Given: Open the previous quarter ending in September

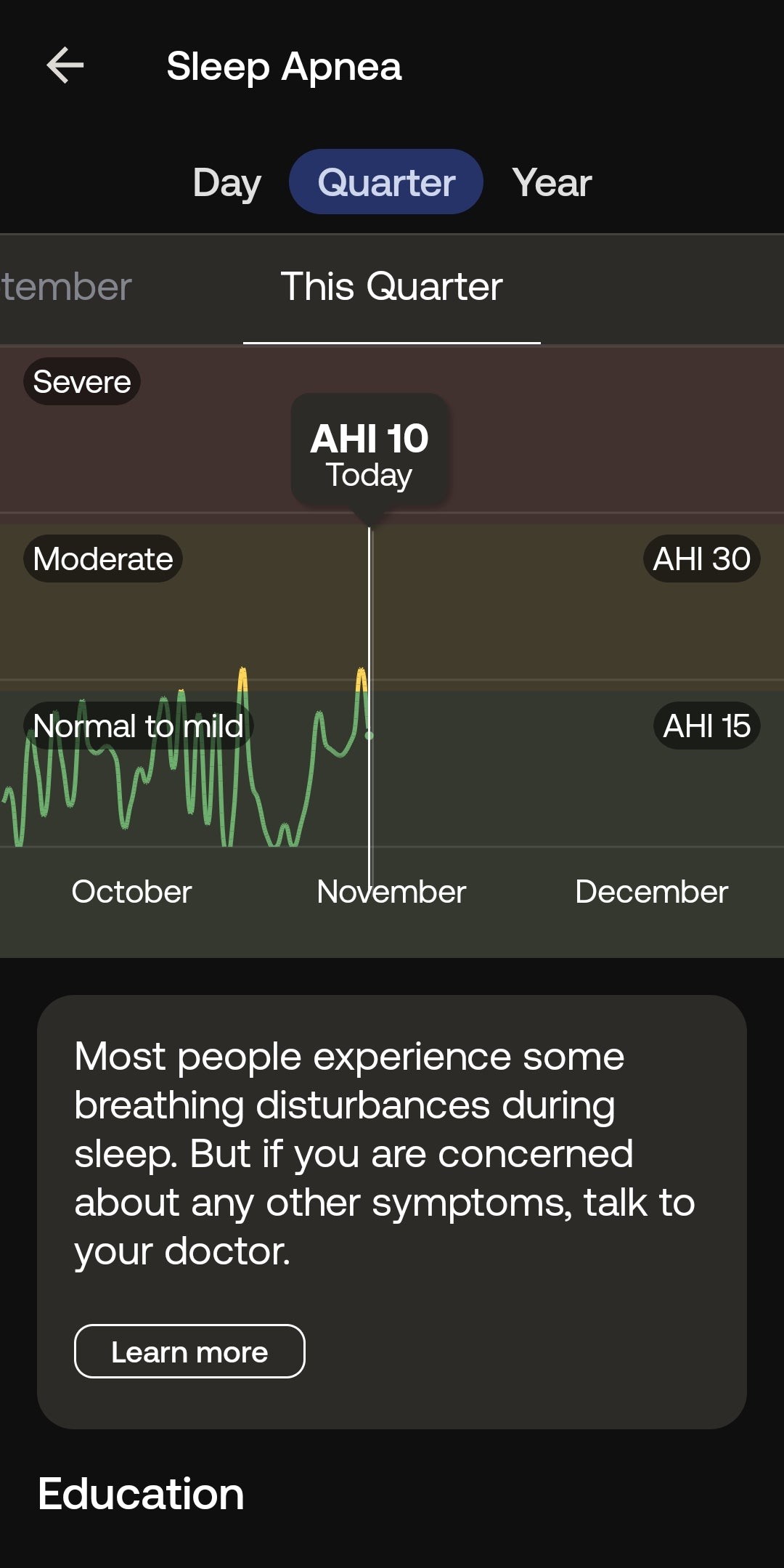Looking at the screenshot, I should [x=67, y=287].
